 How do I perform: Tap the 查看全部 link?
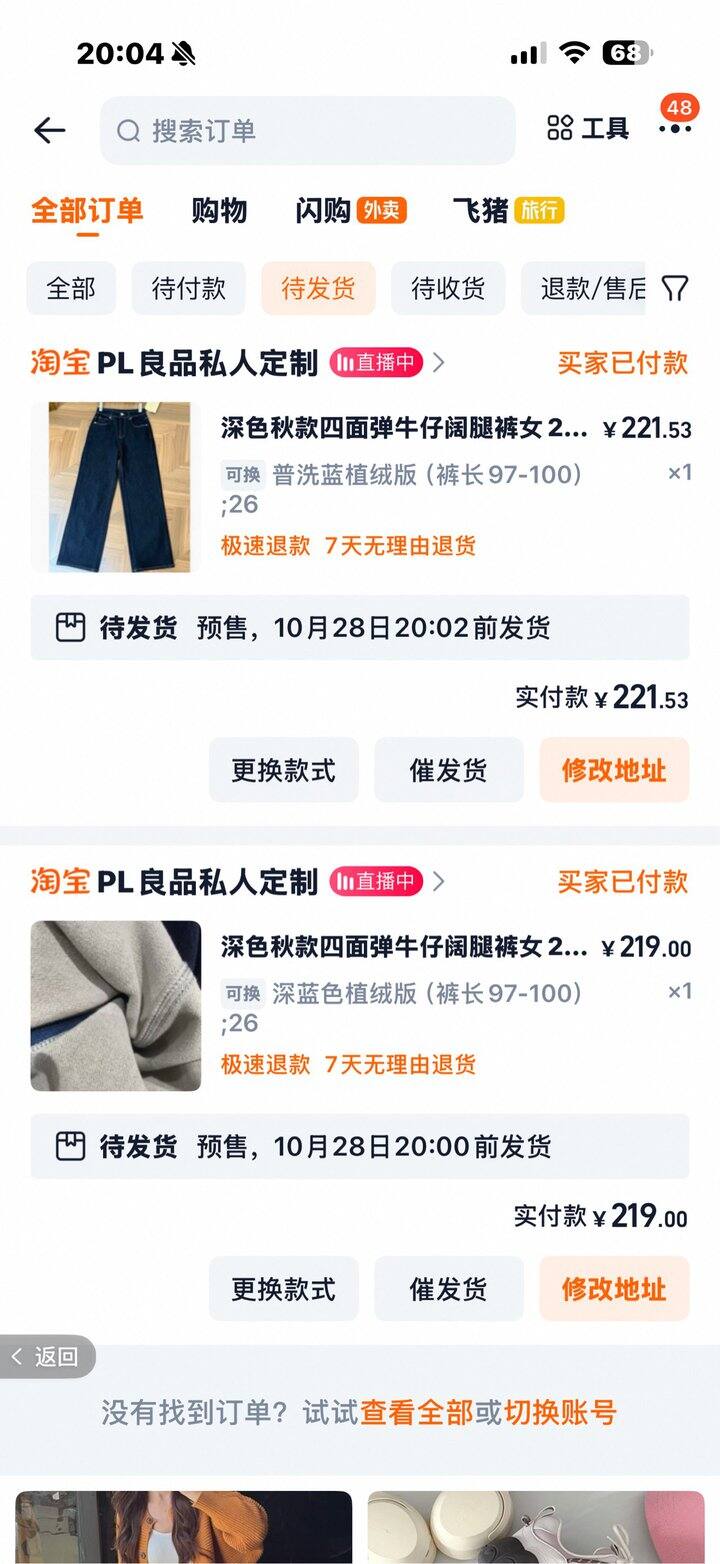coord(417,1413)
